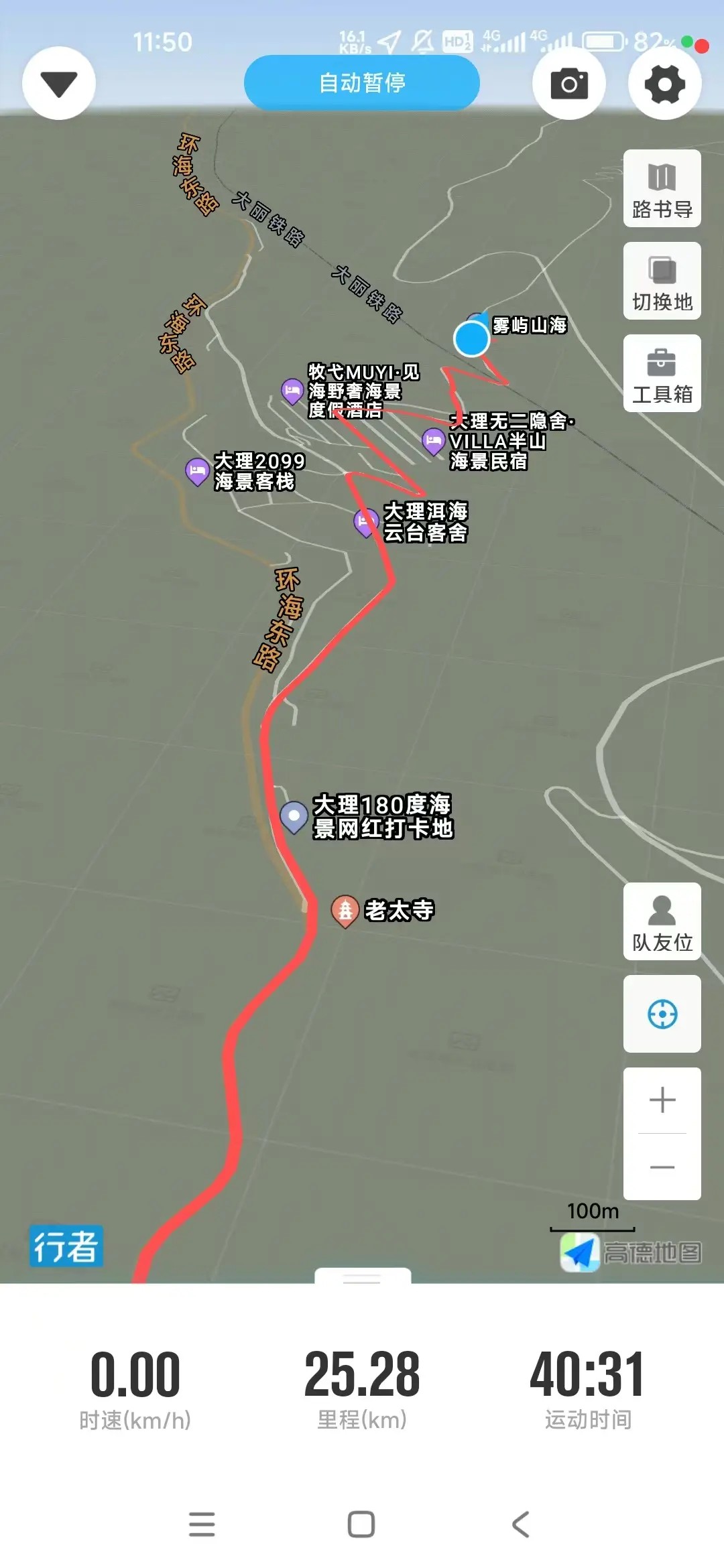This screenshot has width=724, height=1568.
Task: Select the 大理180度海景网红打卡地 marker
Action: click(x=294, y=816)
